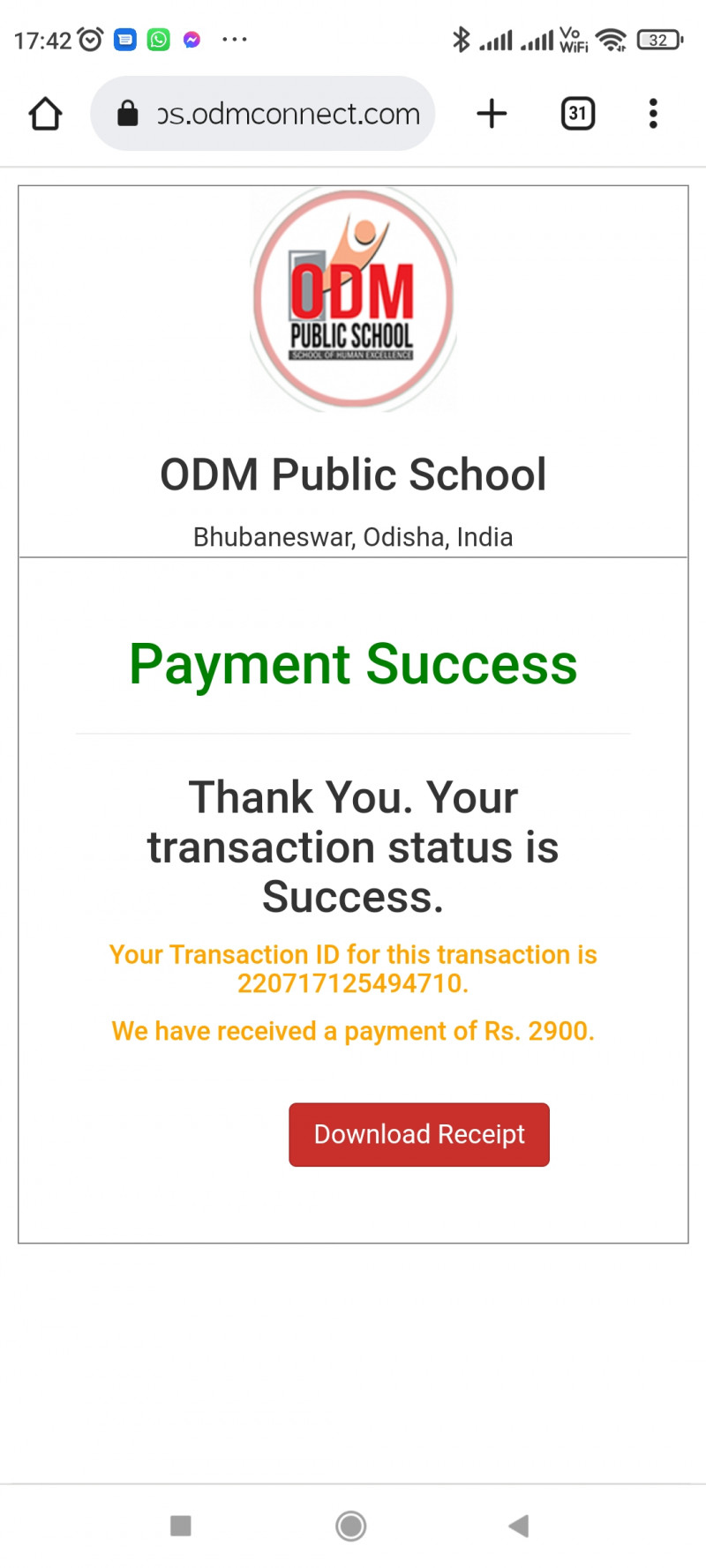Image resolution: width=706 pixels, height=1568 pixels.
Task: Open the browser overflow menu
Action: click(x=653, y=114)
